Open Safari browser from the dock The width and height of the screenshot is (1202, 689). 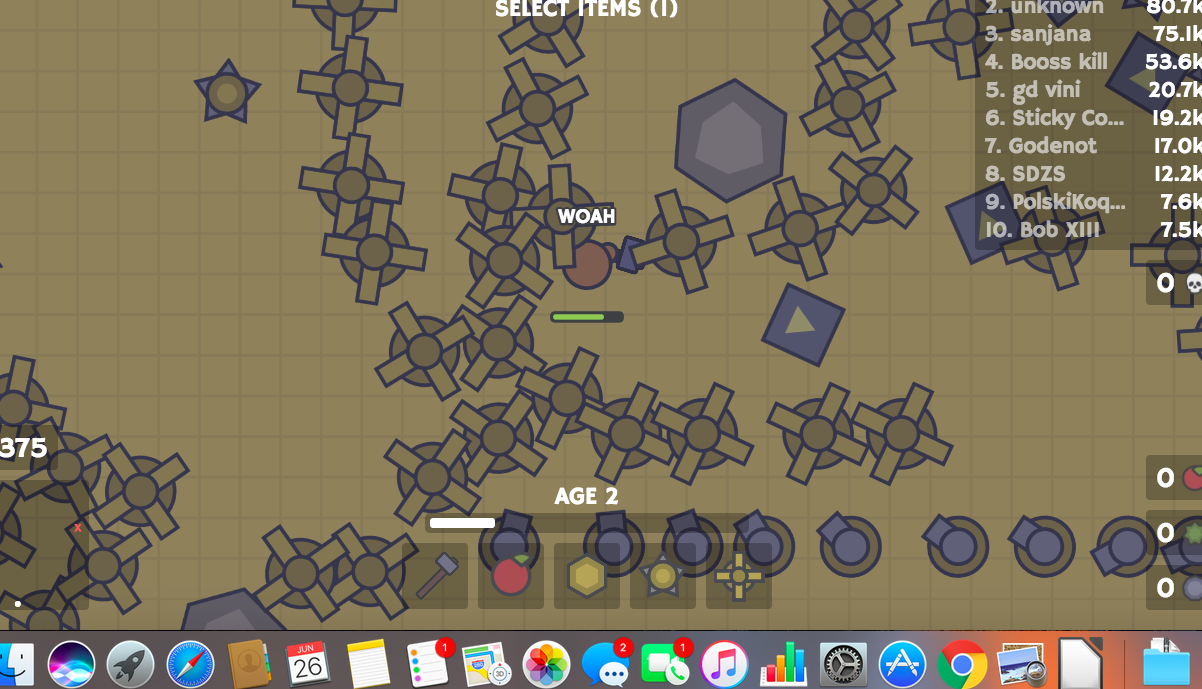click(x=190, y=664)
